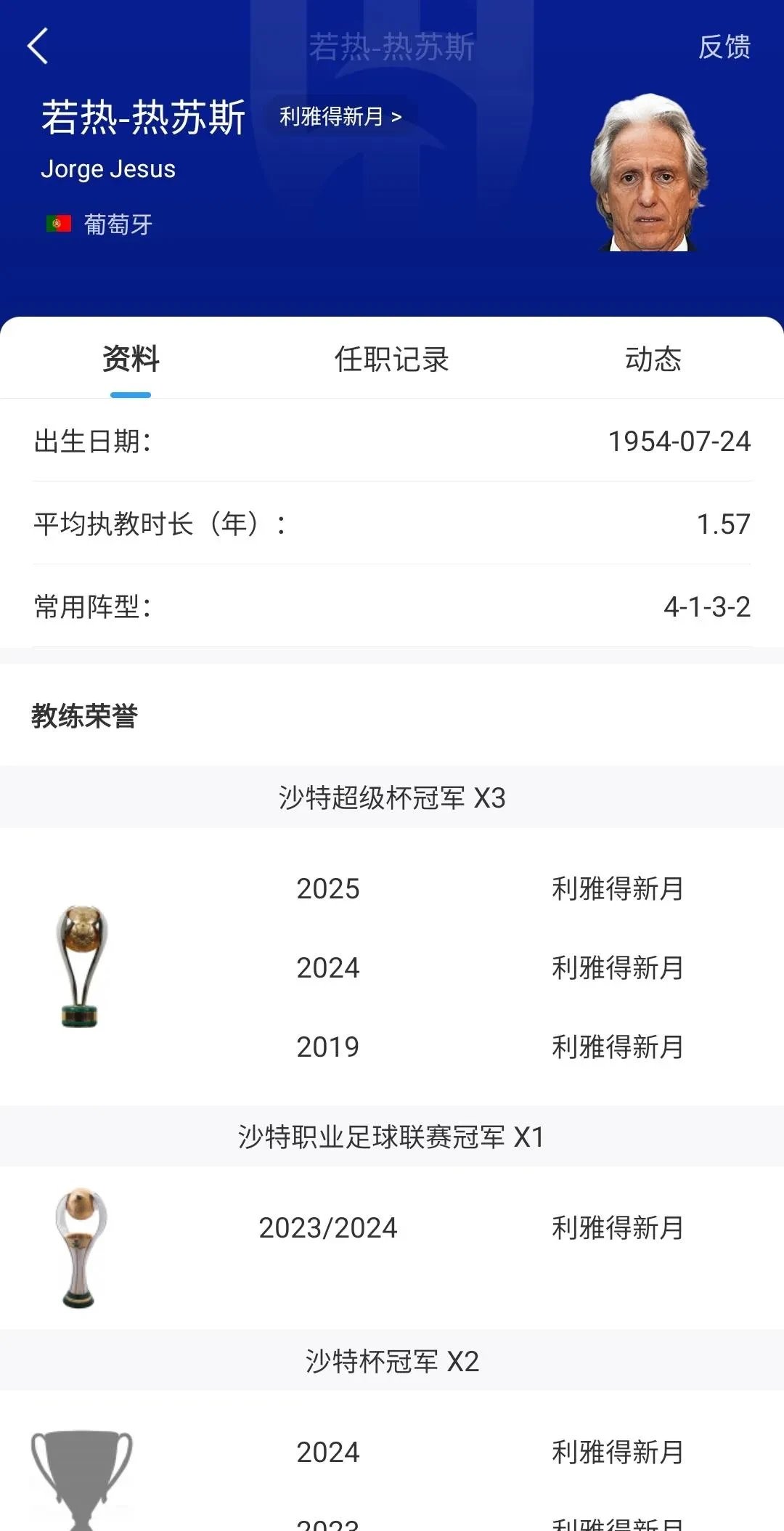Screen dimensions: 784x1531
Task: Click 利雅得新月 next to 2023/2024 season
Action: [x=616, y=1227]
